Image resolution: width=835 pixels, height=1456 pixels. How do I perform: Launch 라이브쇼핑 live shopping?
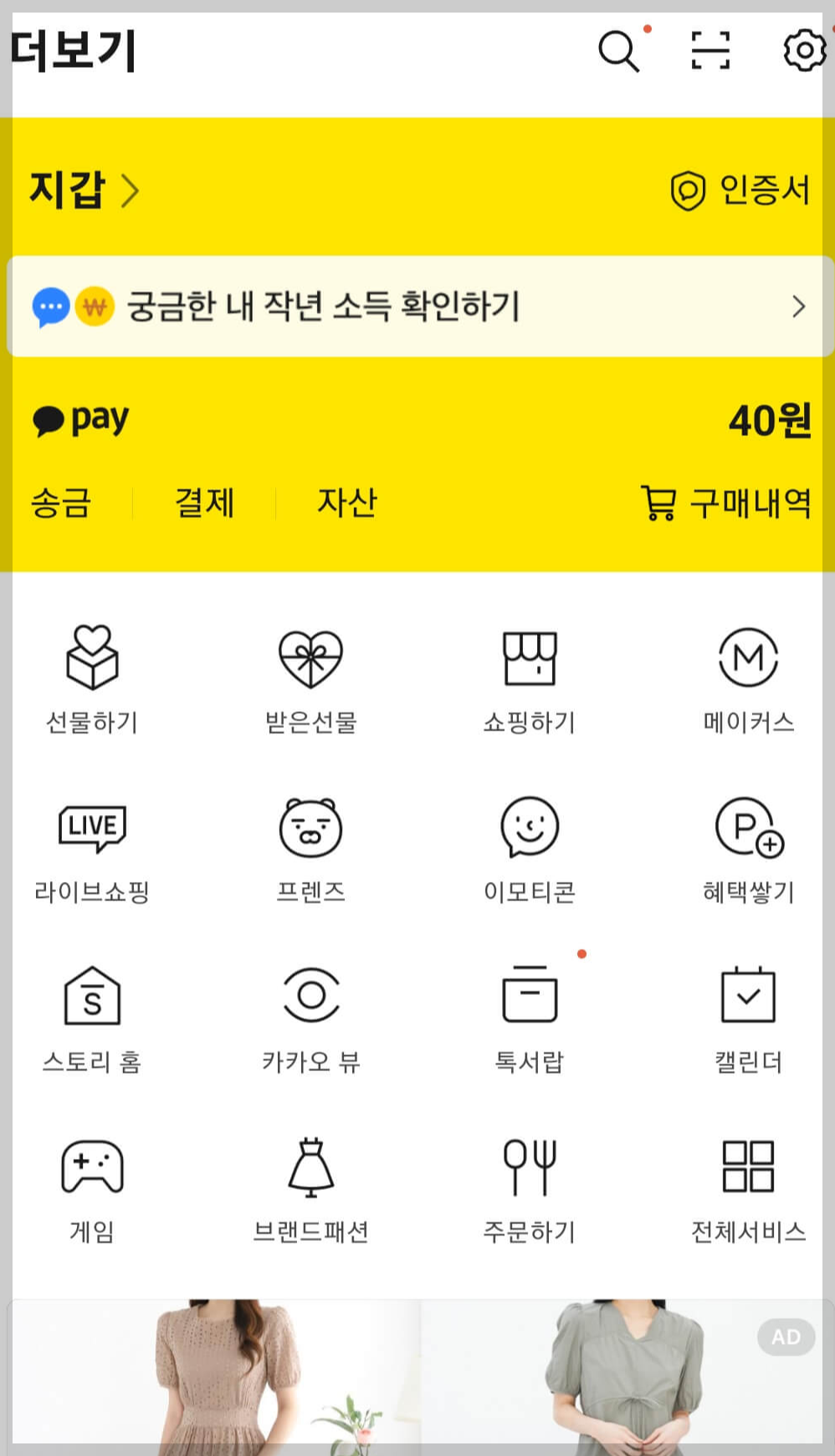pyautogui.click(x=92, y=847)
